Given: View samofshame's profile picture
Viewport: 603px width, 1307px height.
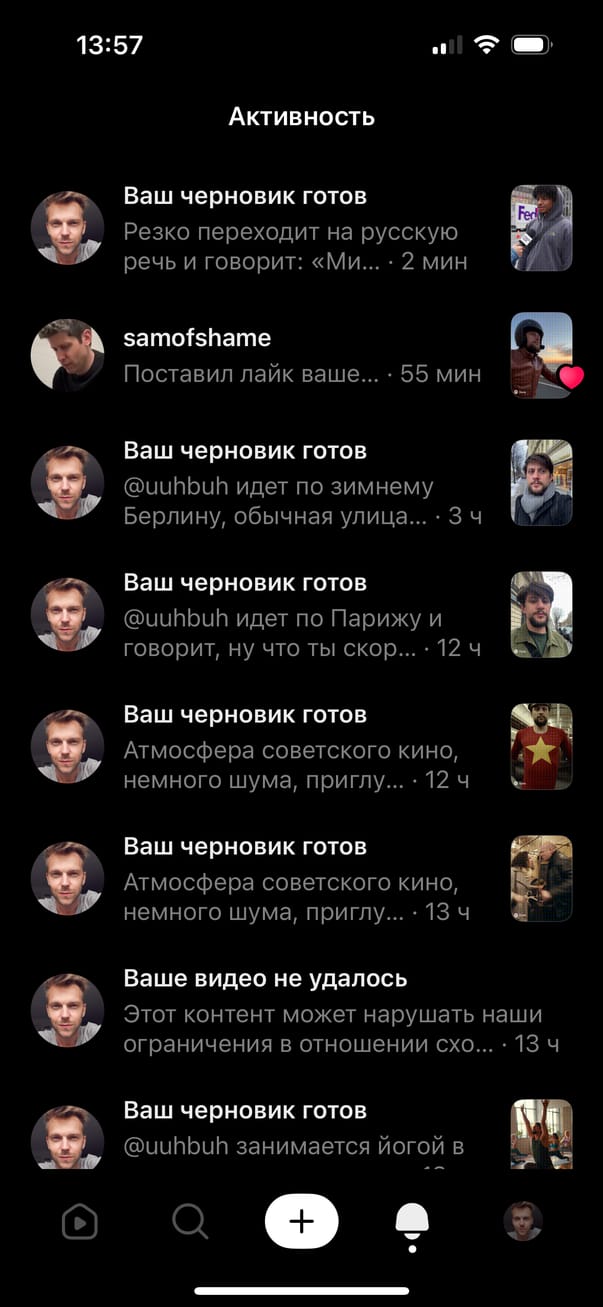Looking at the screenshot, I should [68, 356].
